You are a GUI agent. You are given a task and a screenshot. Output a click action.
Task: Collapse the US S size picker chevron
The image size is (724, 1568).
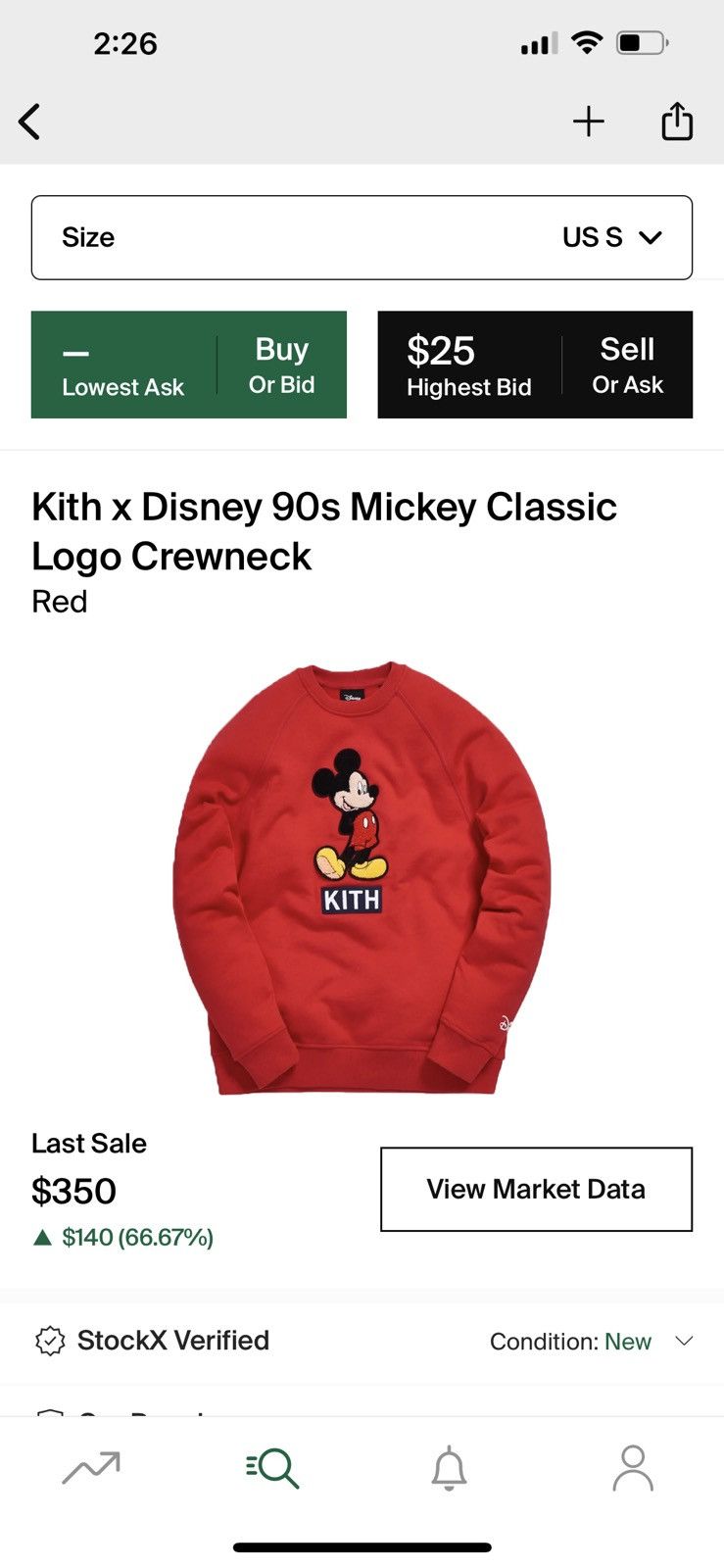(x=651, y=236)
